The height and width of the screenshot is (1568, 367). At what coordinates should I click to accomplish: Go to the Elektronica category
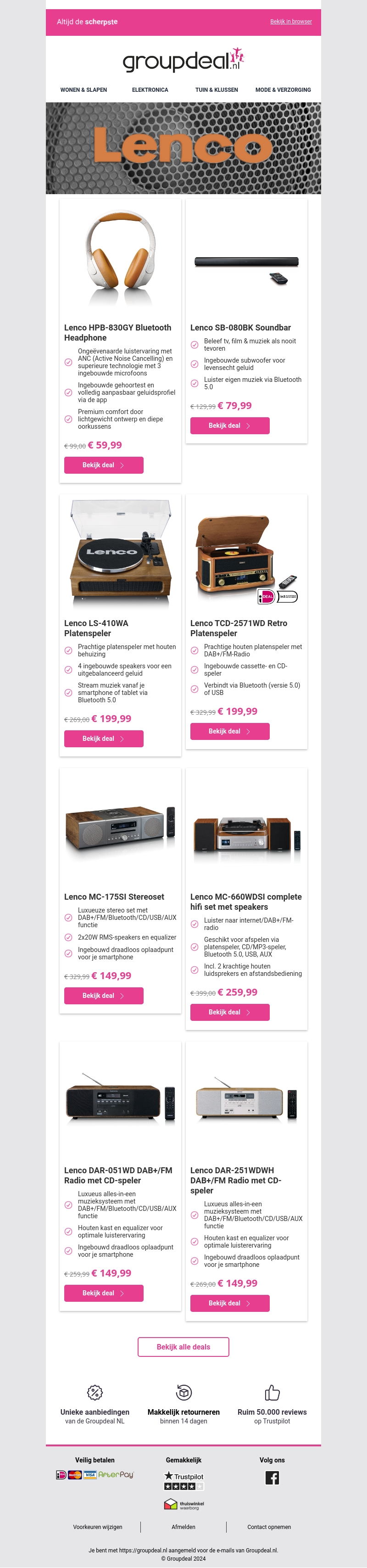tap(150, 90)
